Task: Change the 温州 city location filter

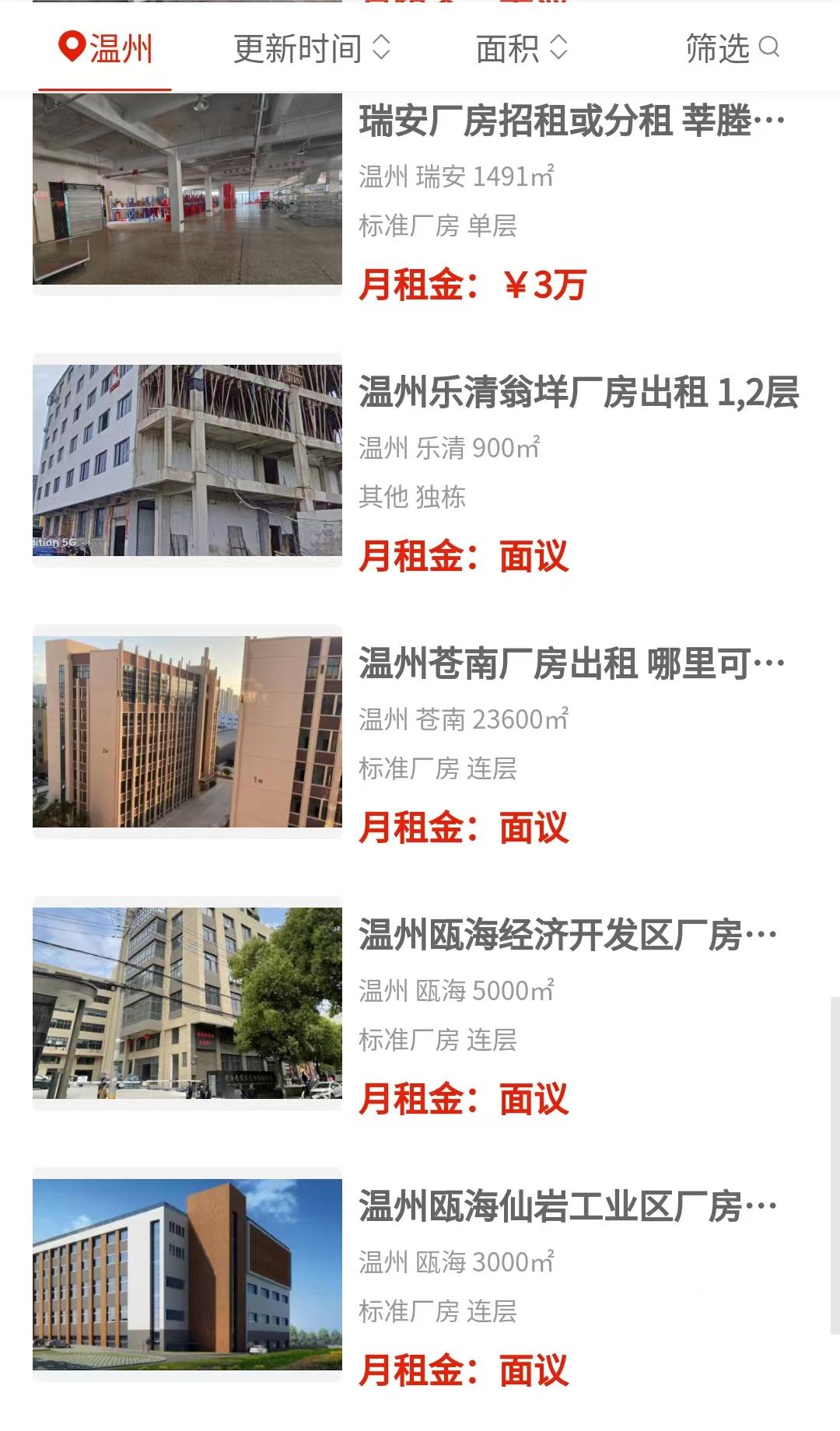Action: (x=106, y=48)
